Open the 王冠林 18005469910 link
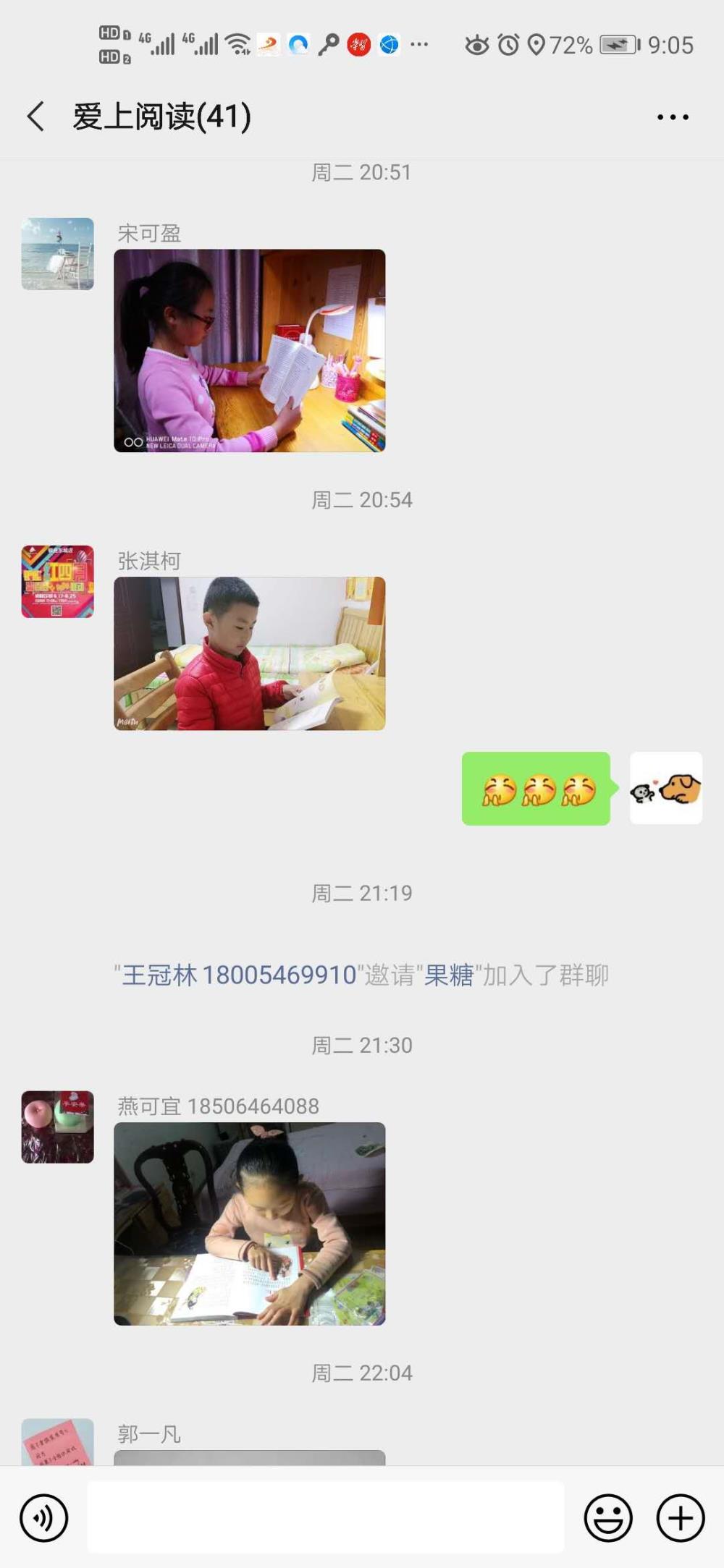The height and width of the screenshot is (1568, 724). tap(239, 975)
